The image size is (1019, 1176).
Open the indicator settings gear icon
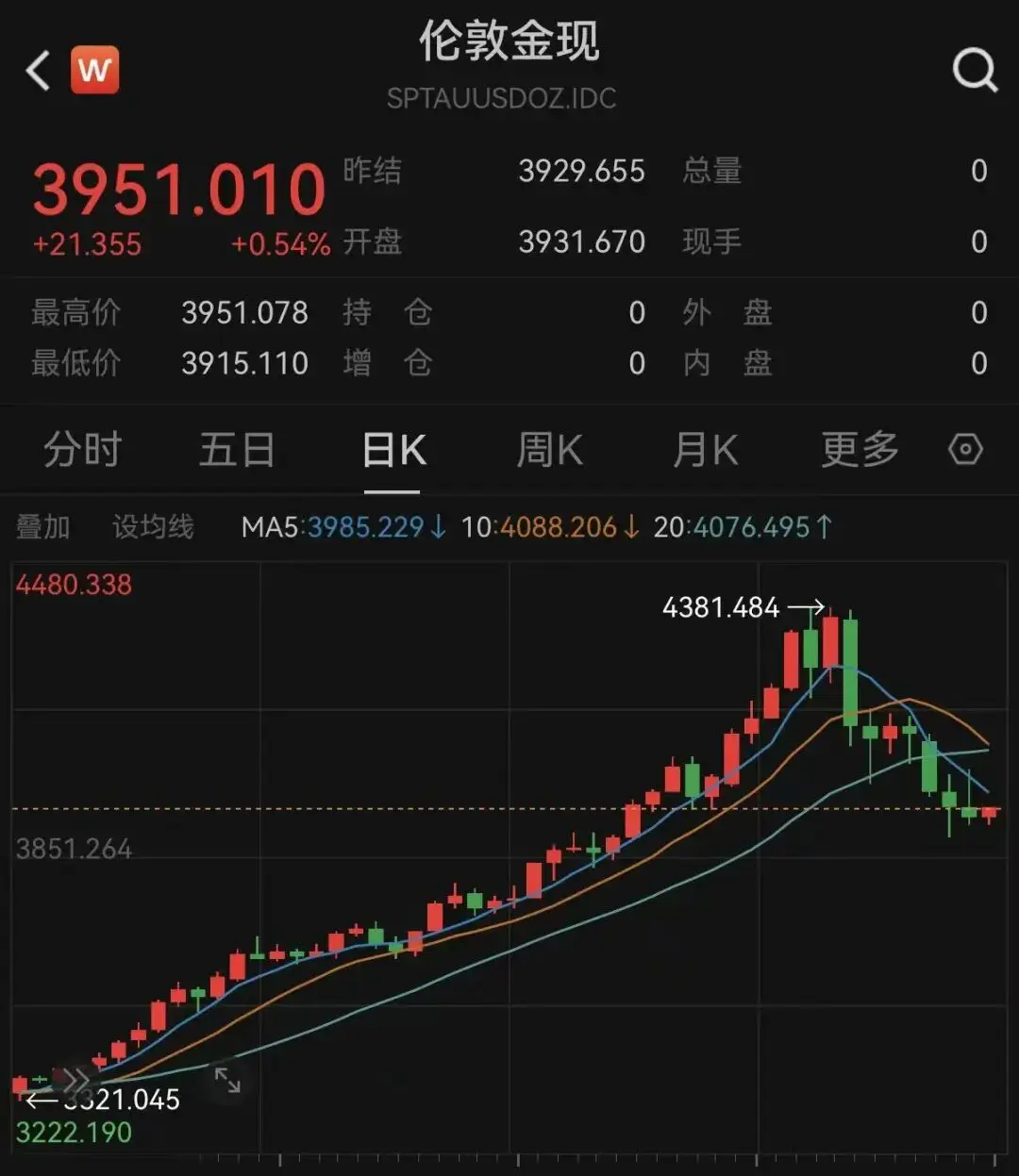coord(965,449)
